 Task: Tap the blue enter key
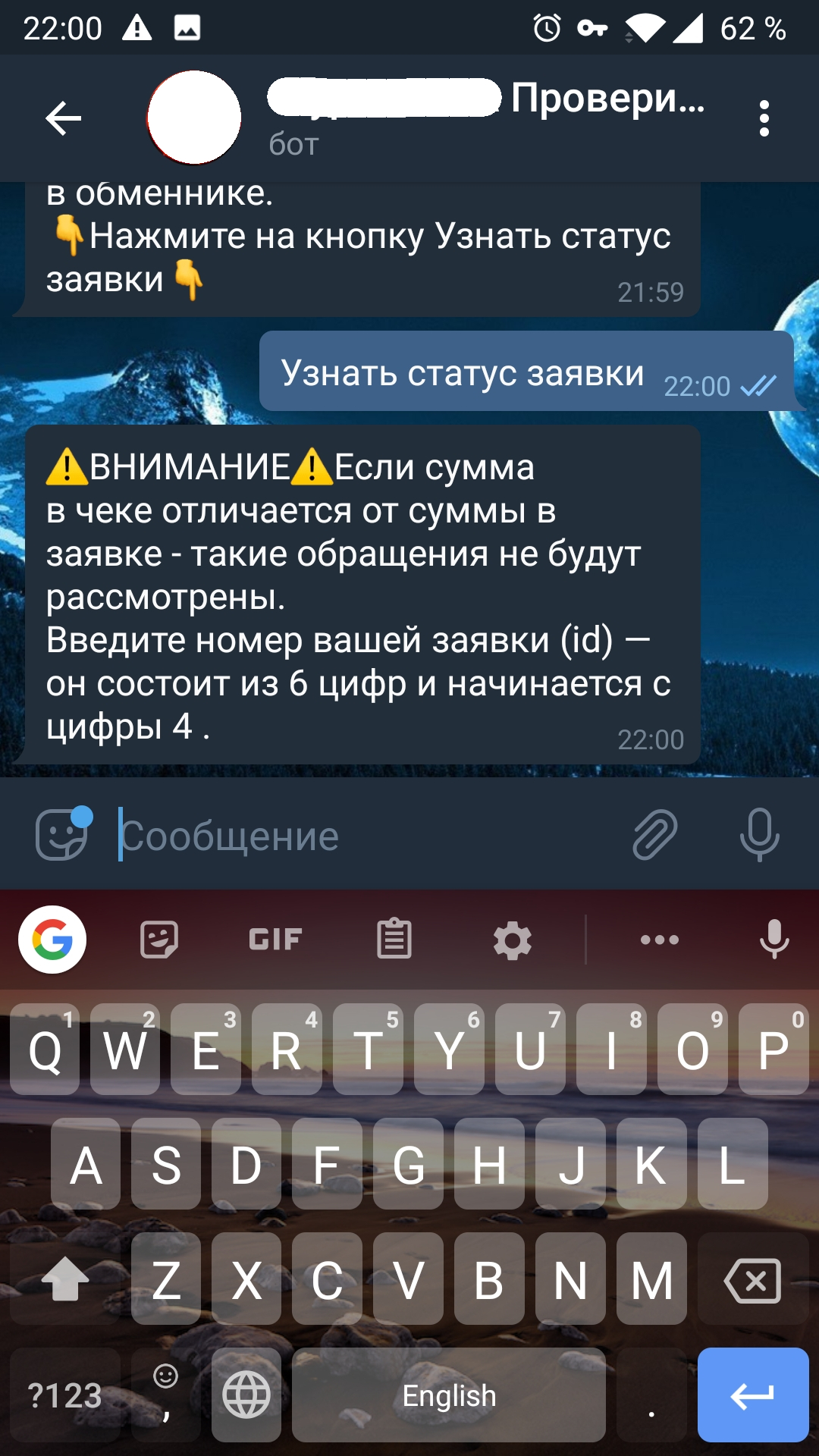tap(753, 1395)
